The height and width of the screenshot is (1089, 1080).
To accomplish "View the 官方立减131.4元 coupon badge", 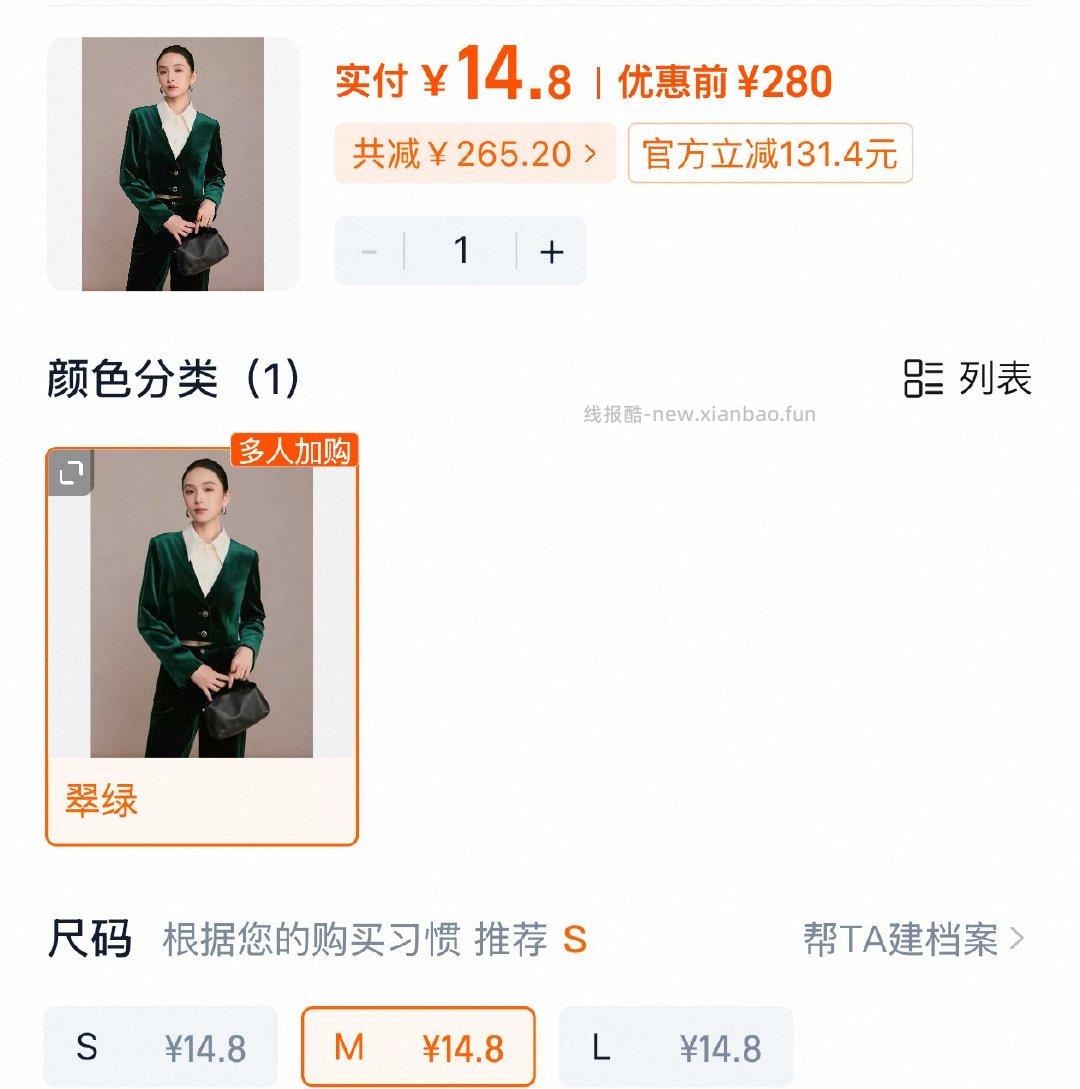I will click(x=767, y=152).
